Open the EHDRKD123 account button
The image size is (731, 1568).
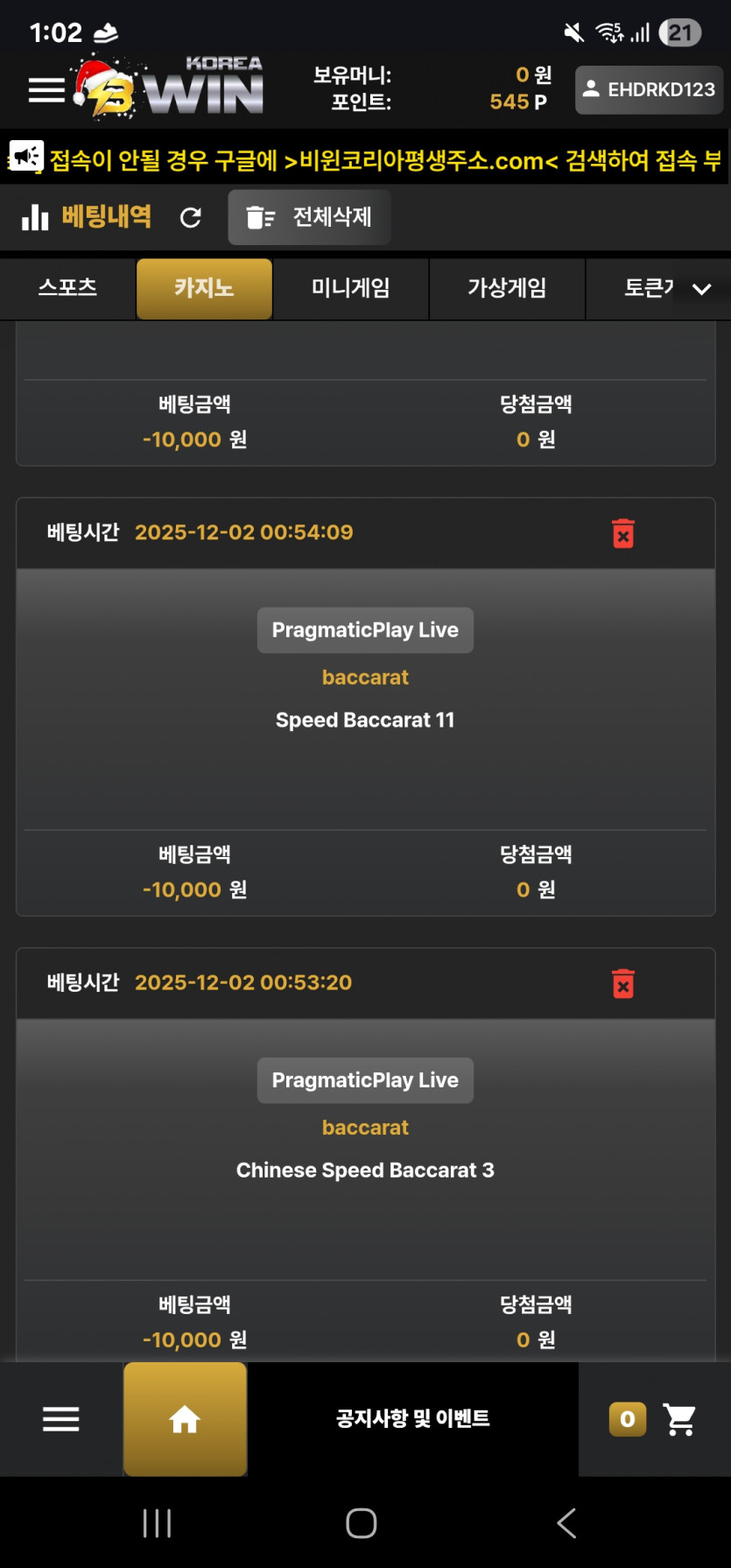(x=649, y=89)
